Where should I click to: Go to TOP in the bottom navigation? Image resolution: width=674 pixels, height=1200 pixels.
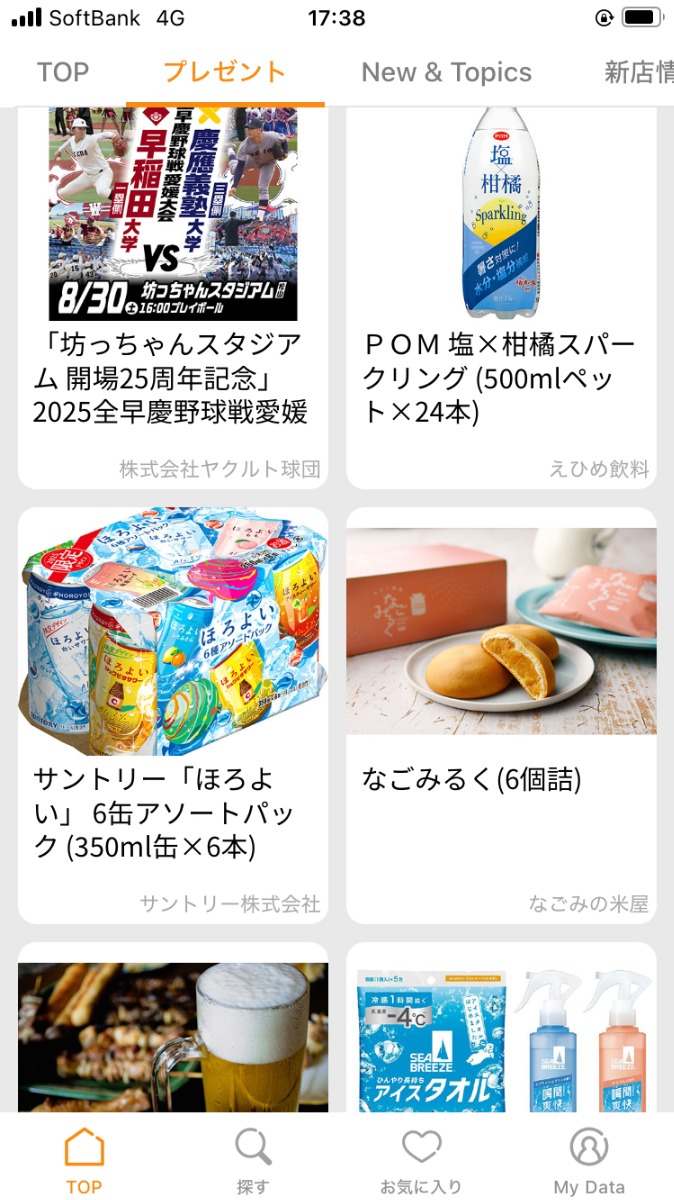[84, 1160]
